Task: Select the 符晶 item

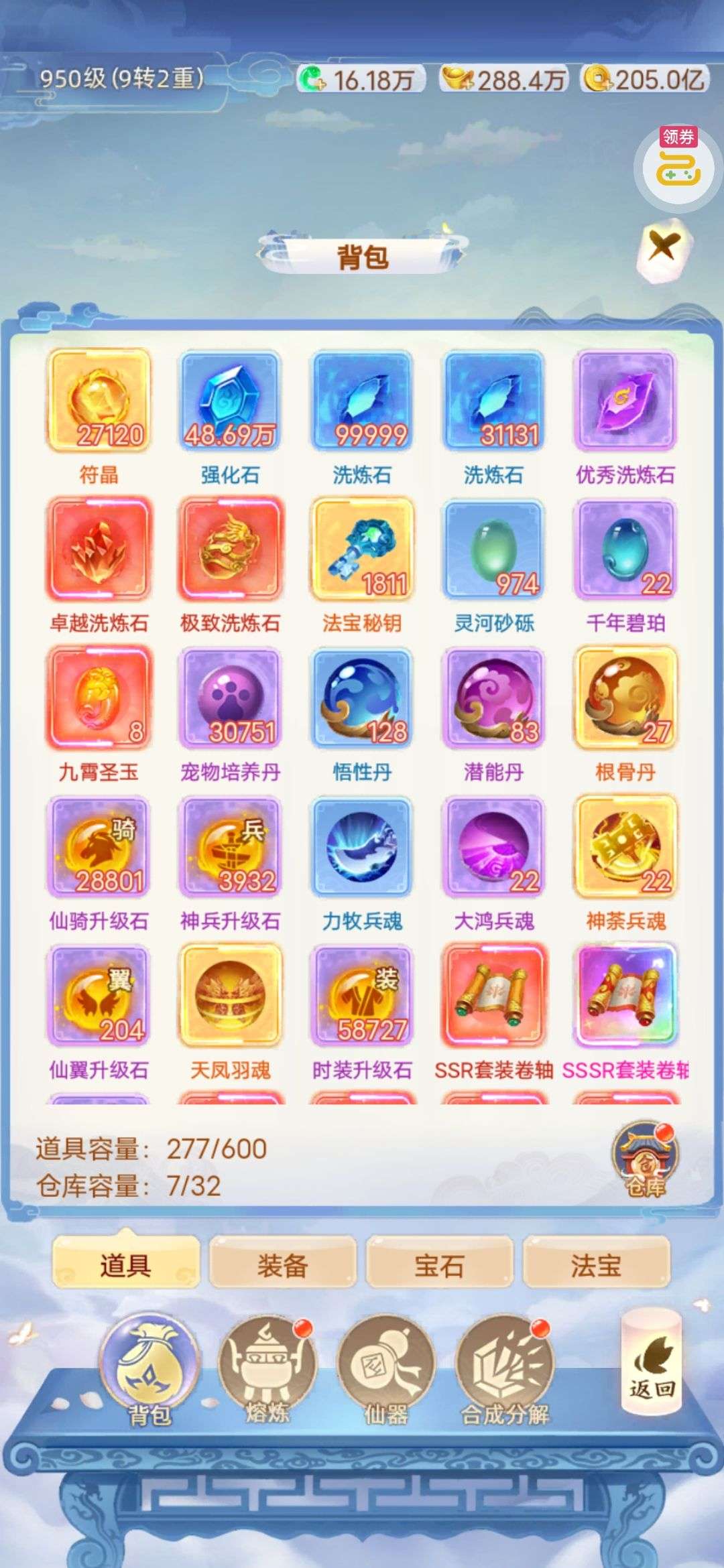Action: [99, 401]
